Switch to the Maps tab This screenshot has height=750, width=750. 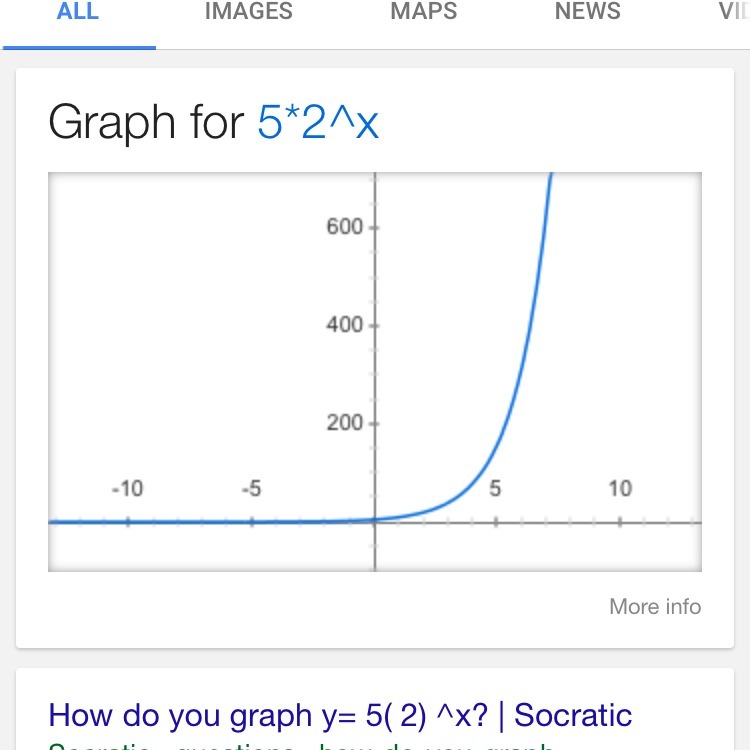pos(424,11)
